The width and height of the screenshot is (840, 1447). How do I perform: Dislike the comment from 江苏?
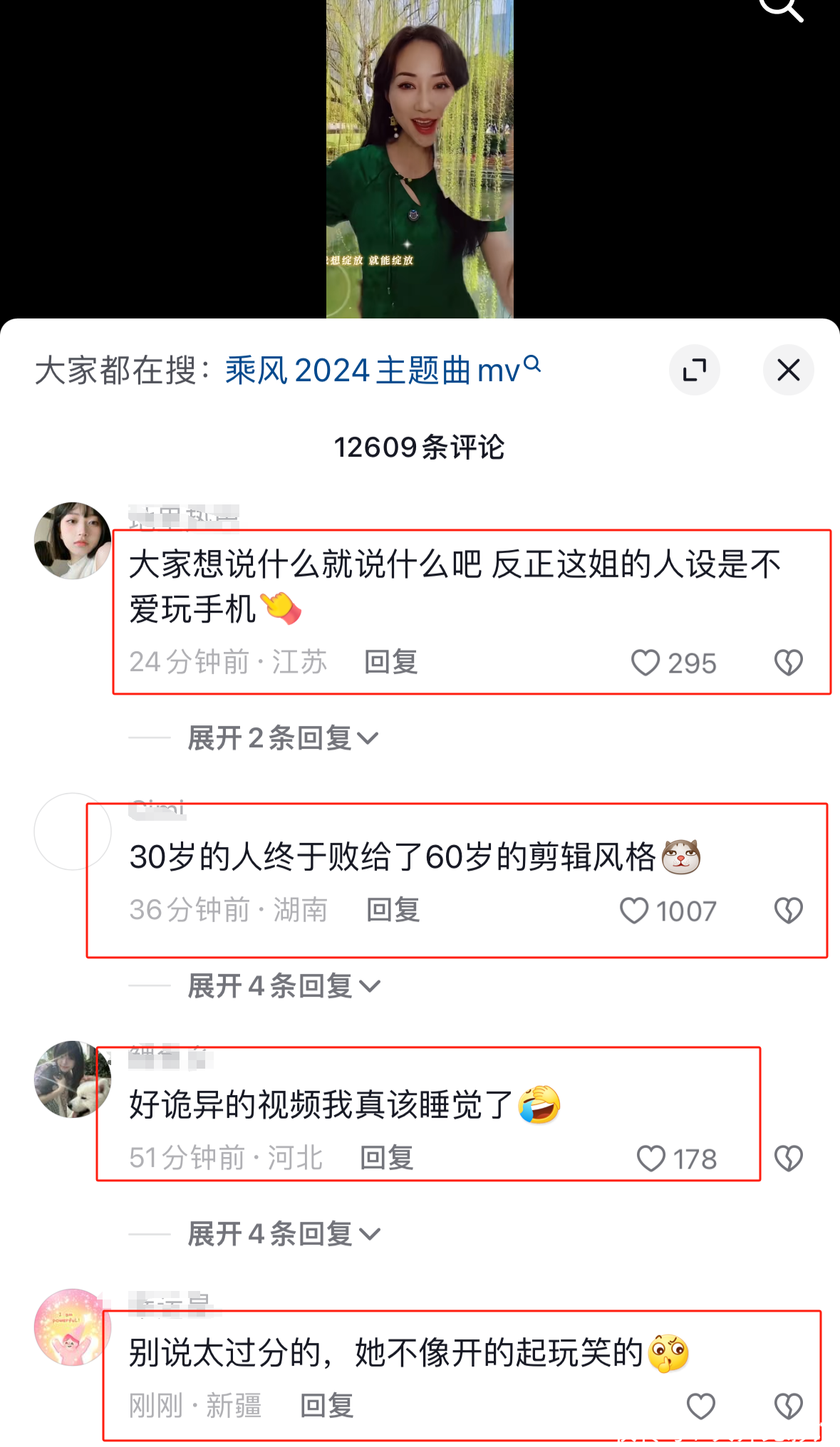tap(788, 663)
